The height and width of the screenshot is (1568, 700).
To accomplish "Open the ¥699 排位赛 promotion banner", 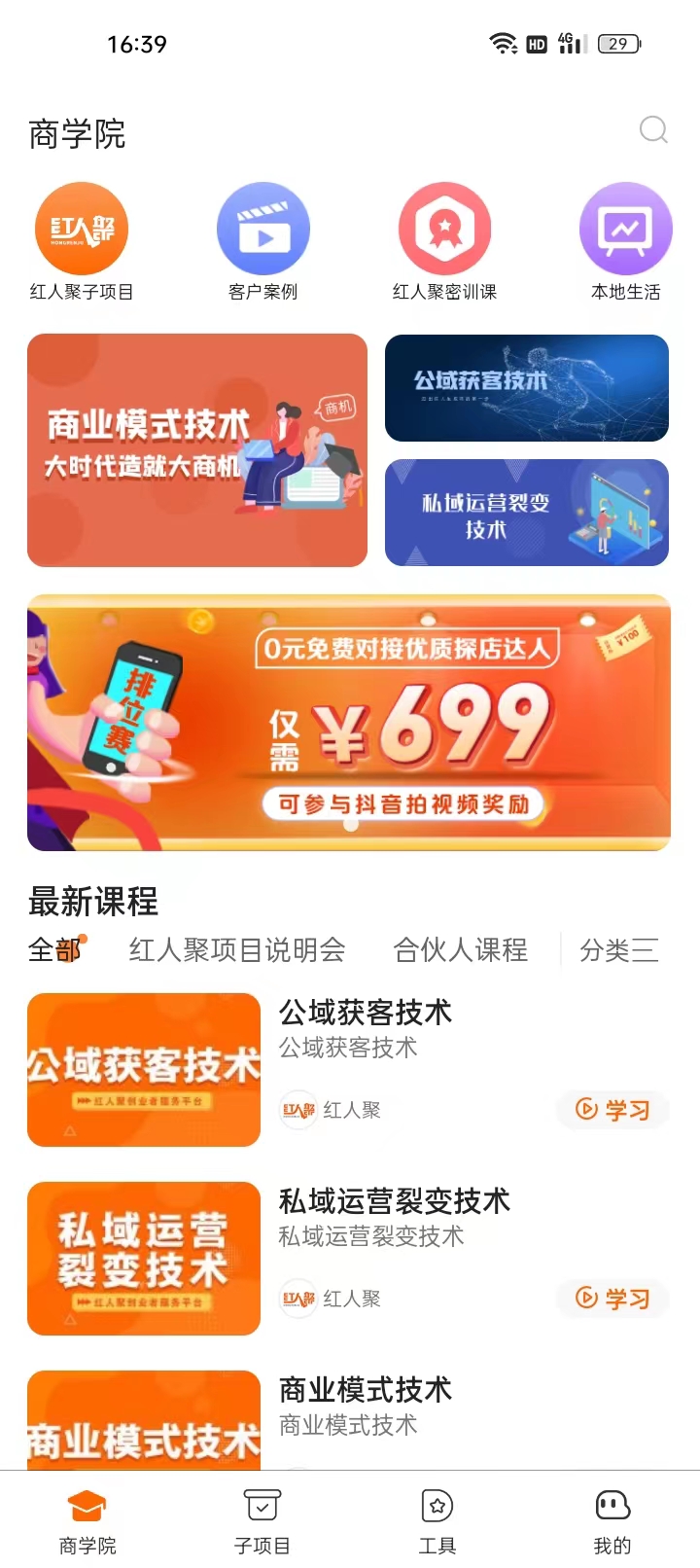I will tap(349, 723).
